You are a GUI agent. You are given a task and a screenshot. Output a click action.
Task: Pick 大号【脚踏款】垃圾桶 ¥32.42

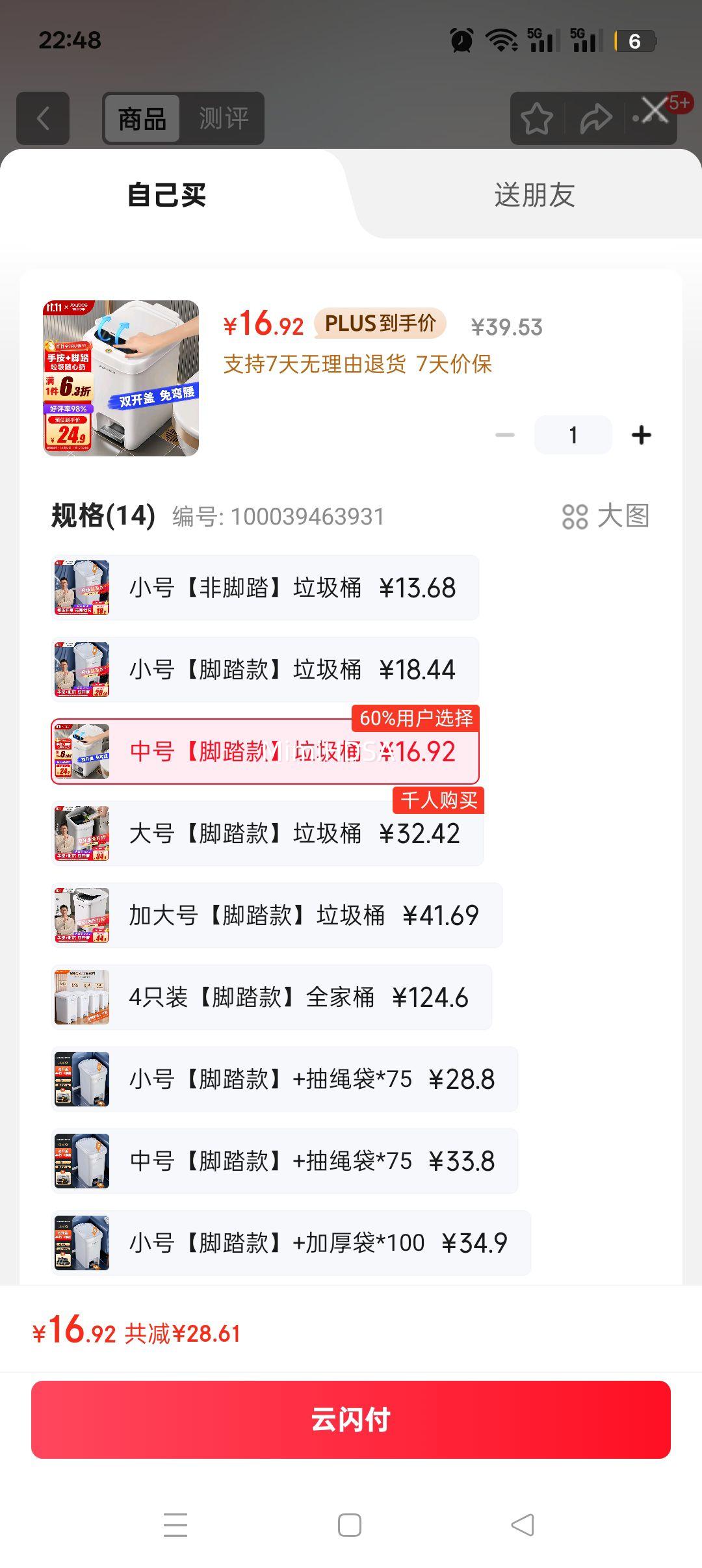[266, 833]
